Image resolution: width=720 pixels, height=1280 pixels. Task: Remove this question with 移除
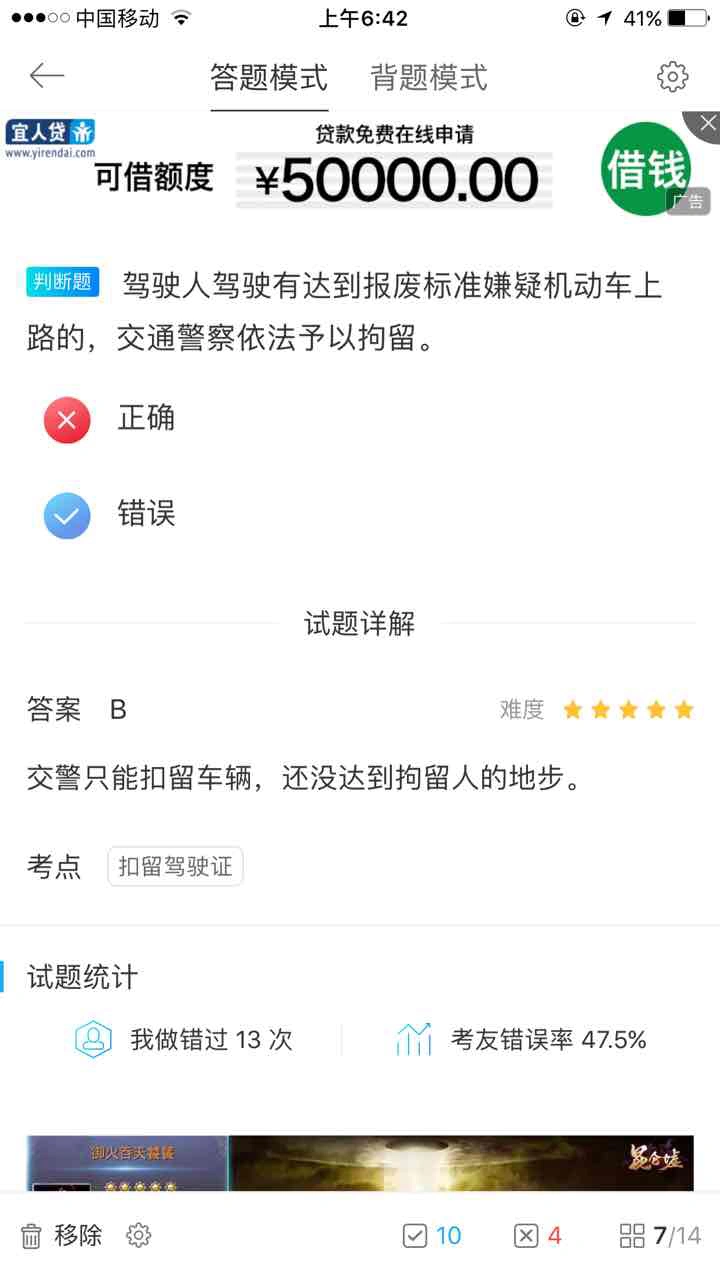click(x=62, y=1235)
